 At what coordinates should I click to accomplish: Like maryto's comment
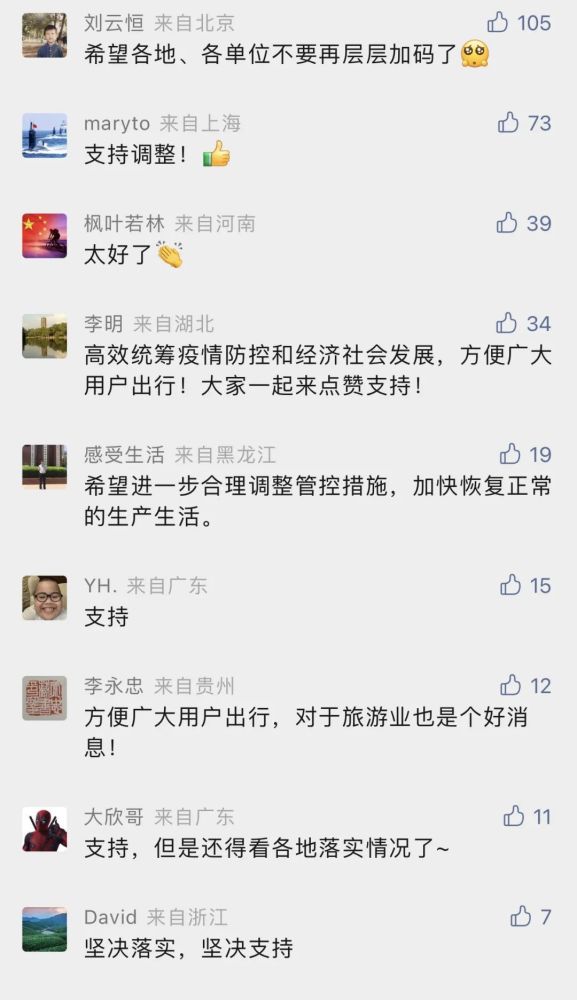coord(508,122)
